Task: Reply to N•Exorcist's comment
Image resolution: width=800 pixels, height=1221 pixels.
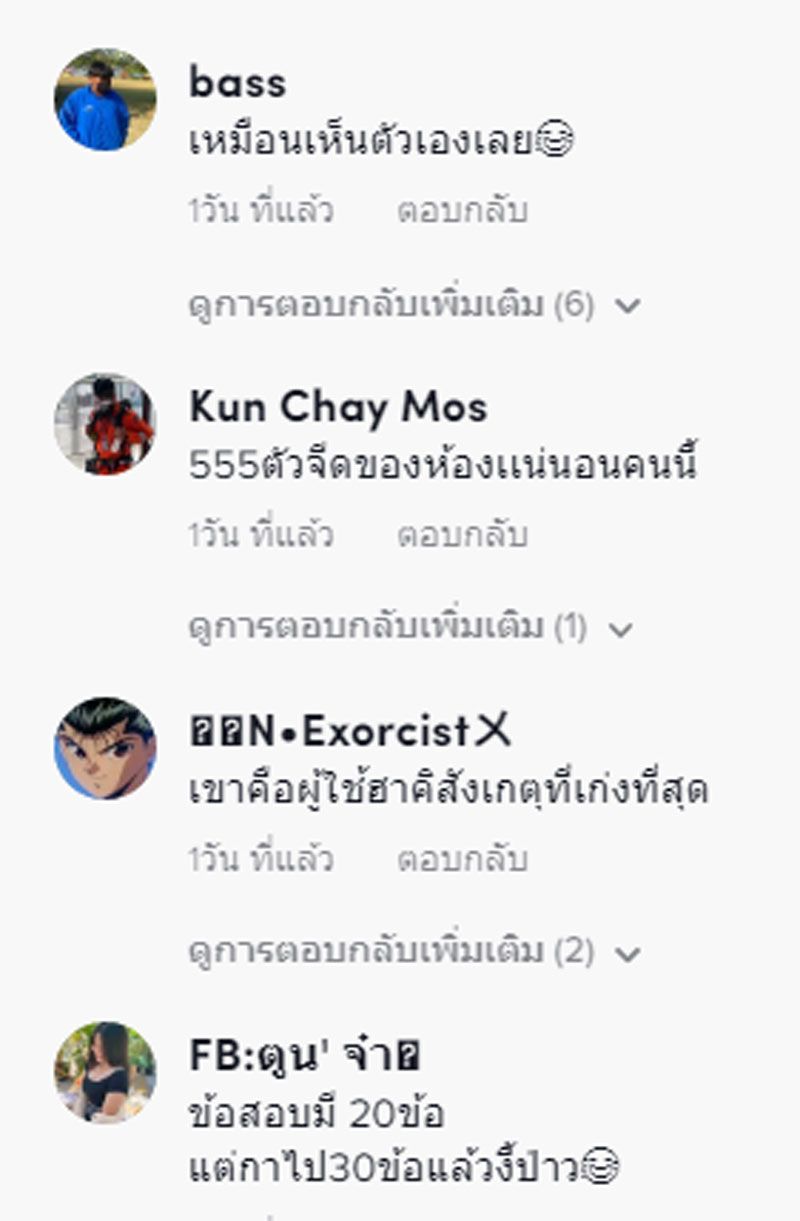Action: tap(462, 859)
